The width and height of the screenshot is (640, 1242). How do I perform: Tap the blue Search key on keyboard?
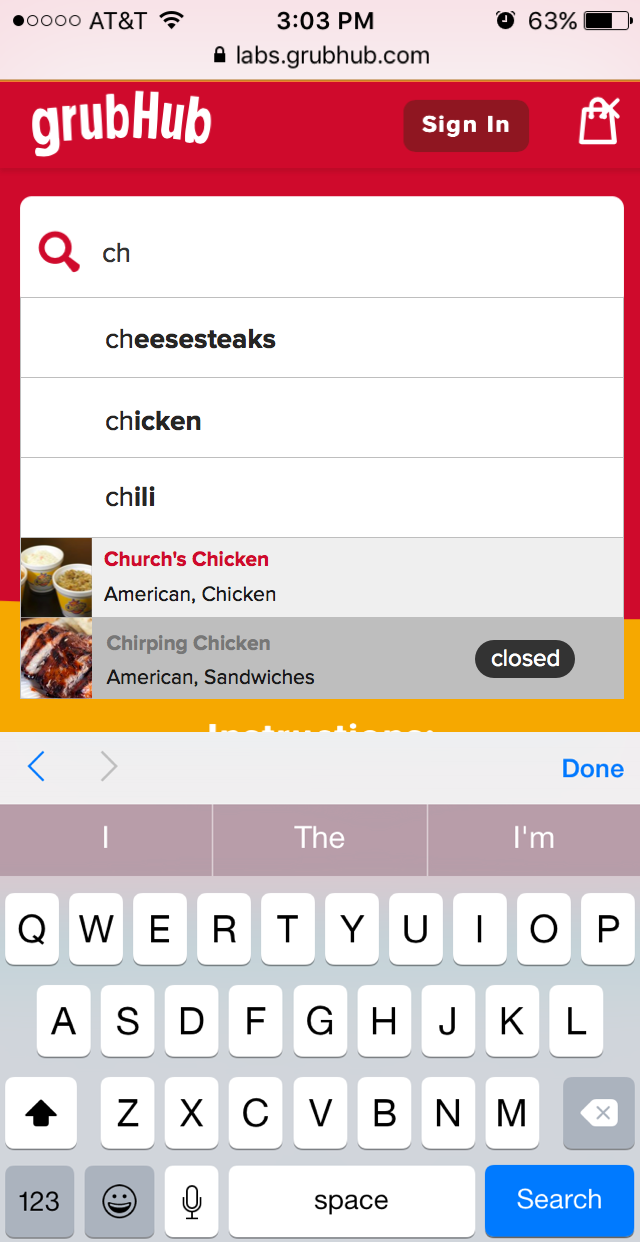[559, 1200]
